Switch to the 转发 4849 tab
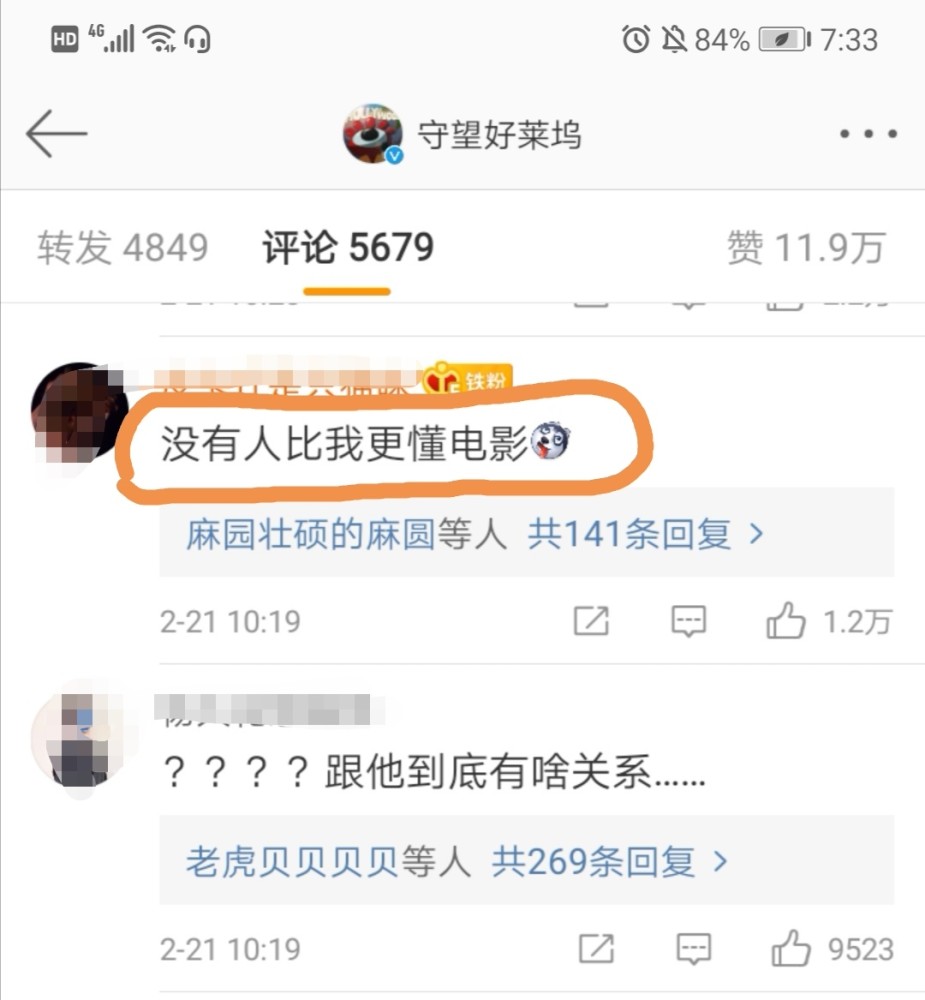Viewport: 925px width, 1000px height. [x=122, y=247]
